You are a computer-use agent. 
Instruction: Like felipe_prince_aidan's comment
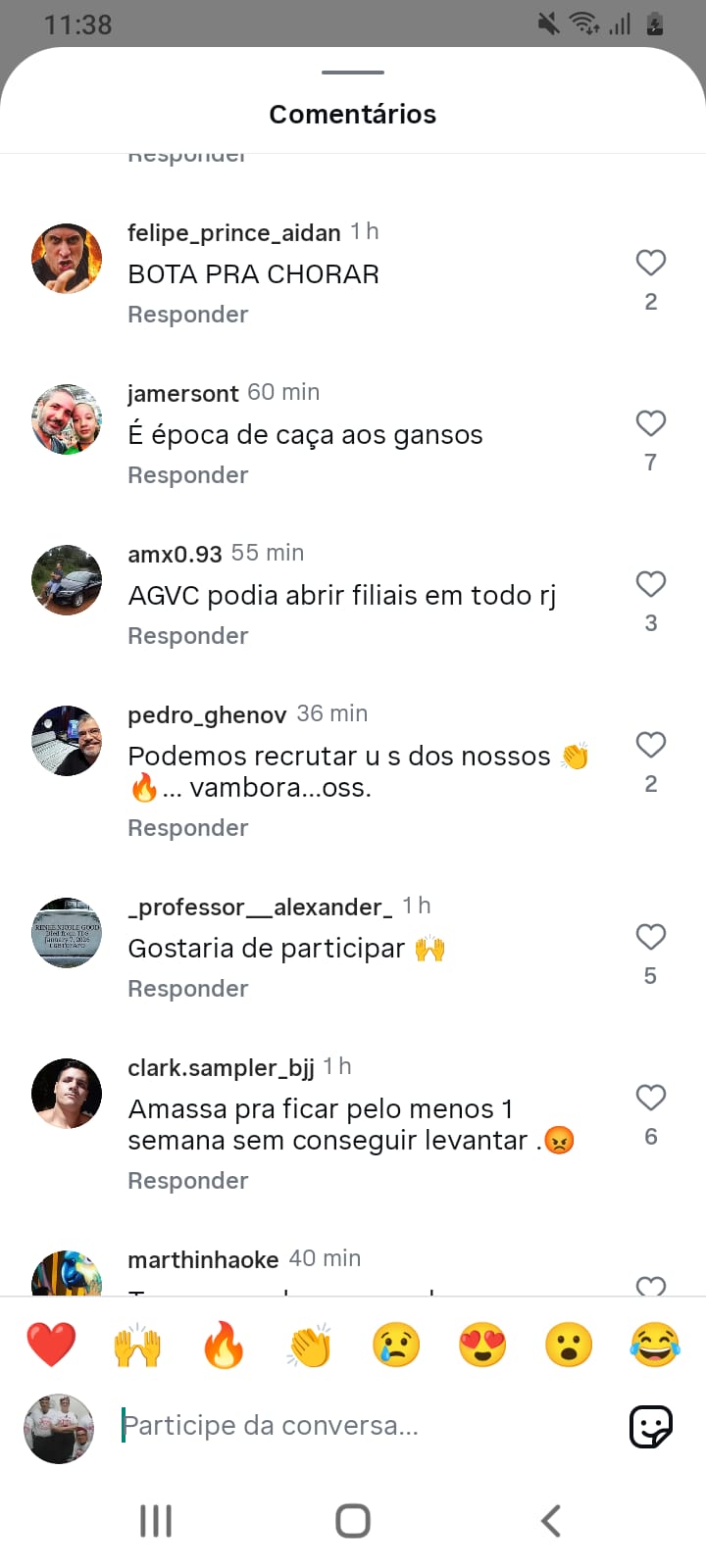pyautogui.click(x=651, y=263)
